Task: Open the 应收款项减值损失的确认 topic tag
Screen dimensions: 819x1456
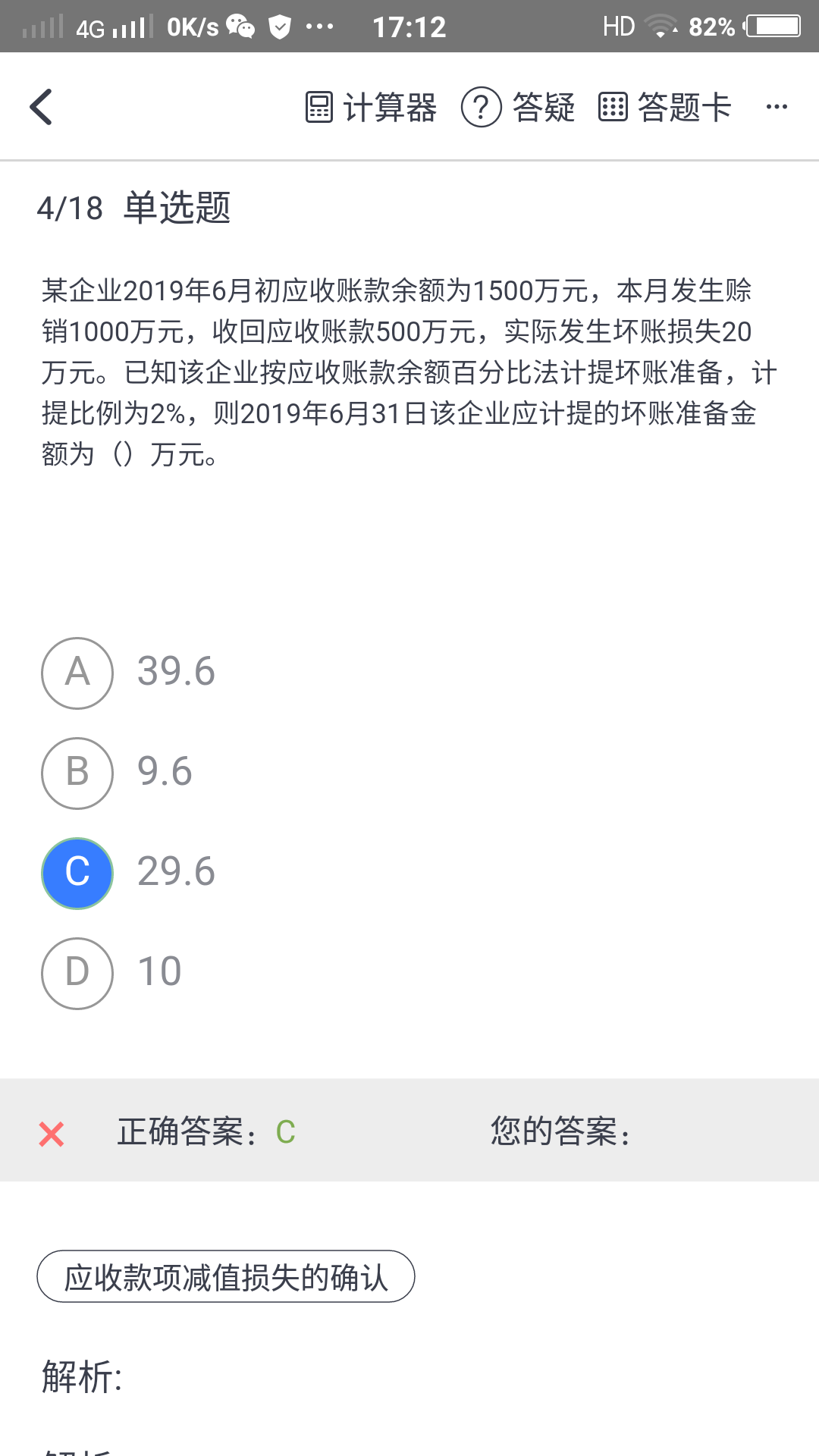Action: click(x=226, y=1277)
